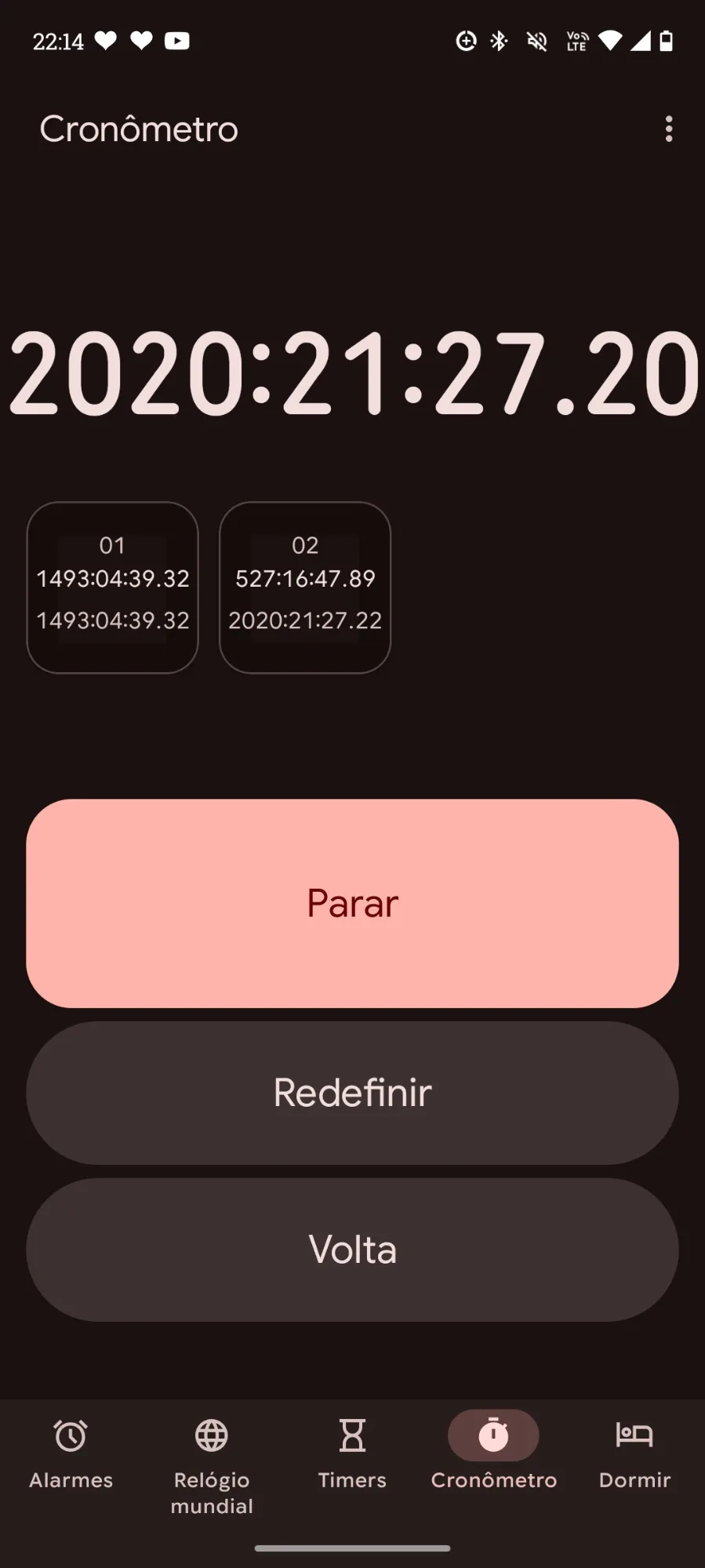This screenshot has height=1568, width=705.
Task: Switch to the Dormir tab
Action: point(634,1455)
